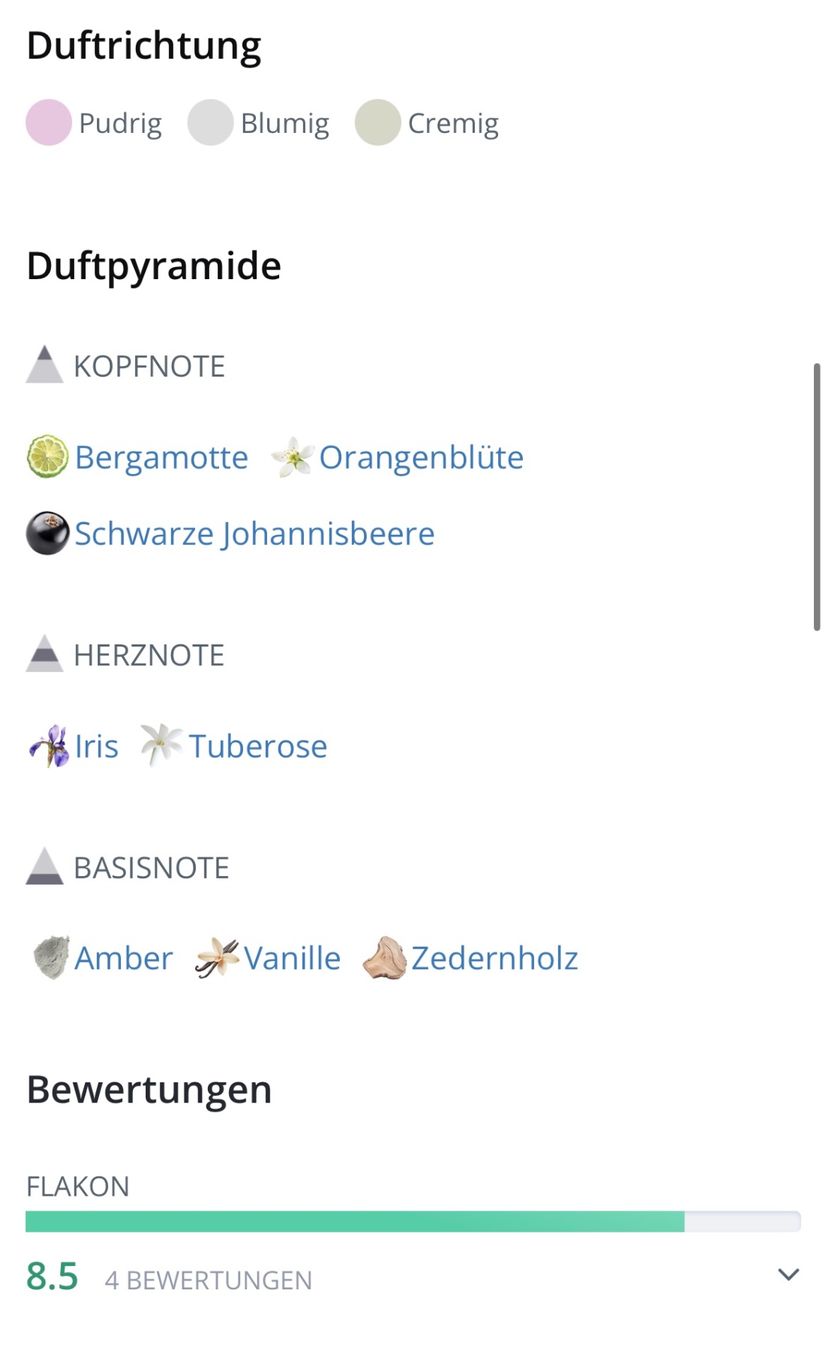Tap the Cremig scent direction

pyautogui.click(x=427, y=123)
